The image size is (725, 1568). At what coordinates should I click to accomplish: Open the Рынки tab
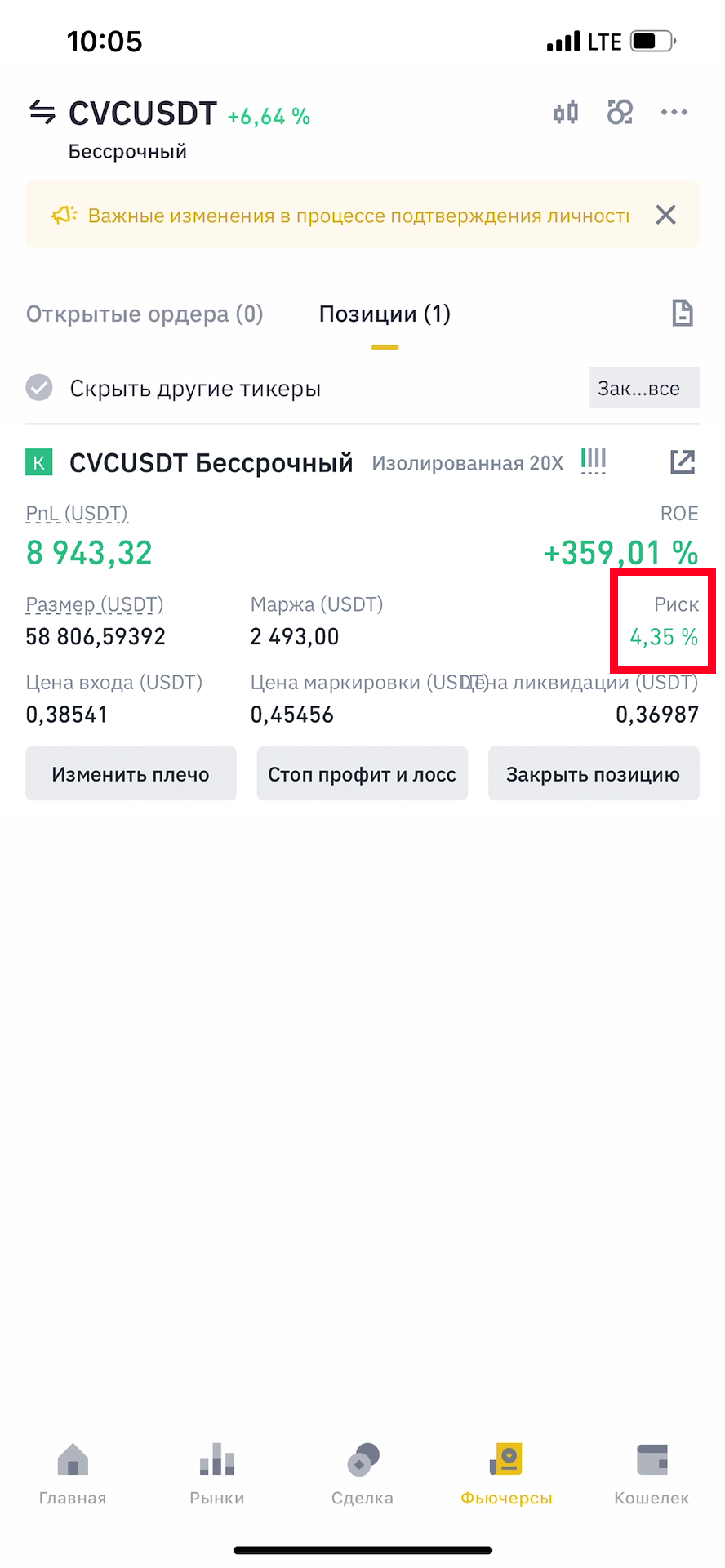(217, 1472)
